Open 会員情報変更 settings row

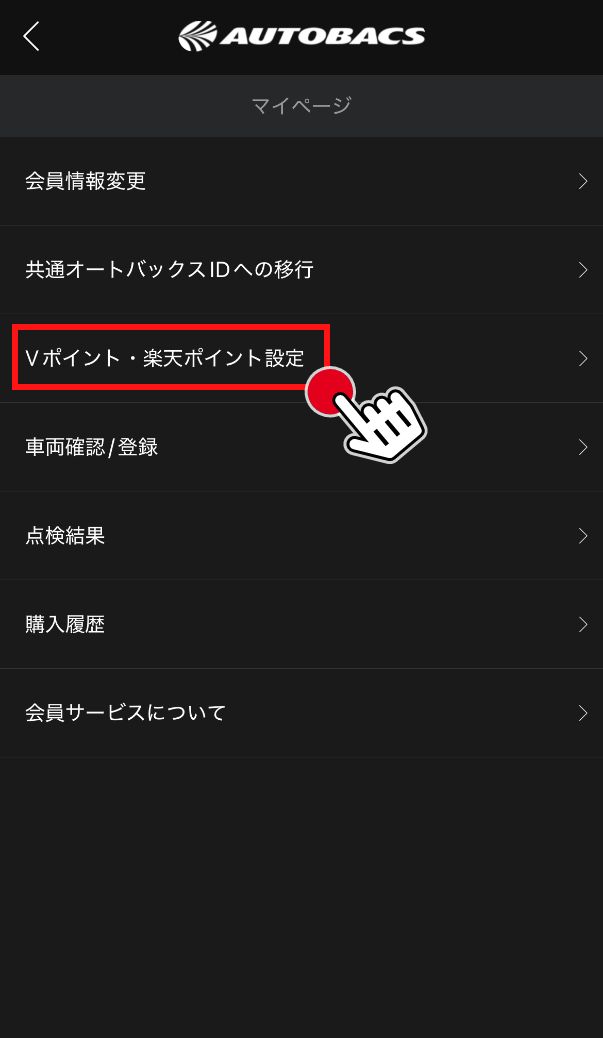pyautogui.click(x=300, y=181)
